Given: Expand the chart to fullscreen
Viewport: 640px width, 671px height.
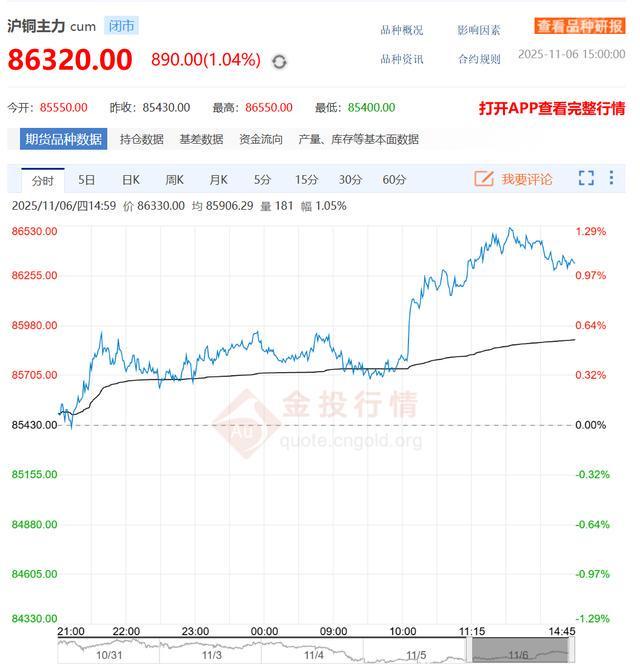Looking at the screenshot, I should pyautogui.click(x=586, y=179).
